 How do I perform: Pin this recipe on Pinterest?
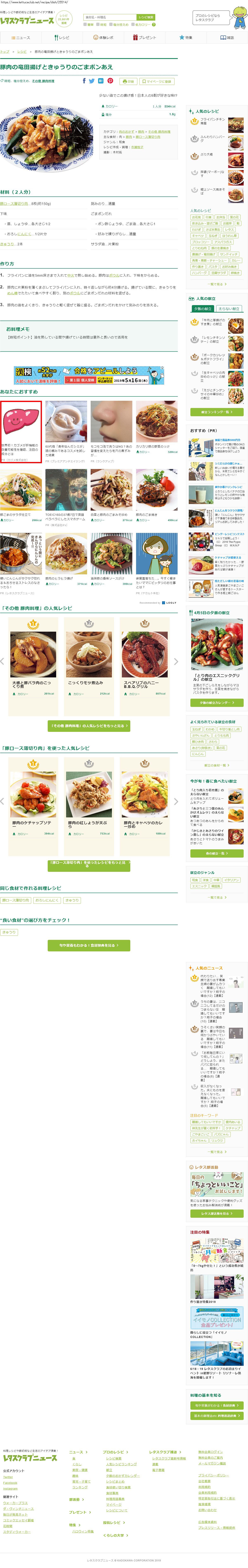[110, 81]
